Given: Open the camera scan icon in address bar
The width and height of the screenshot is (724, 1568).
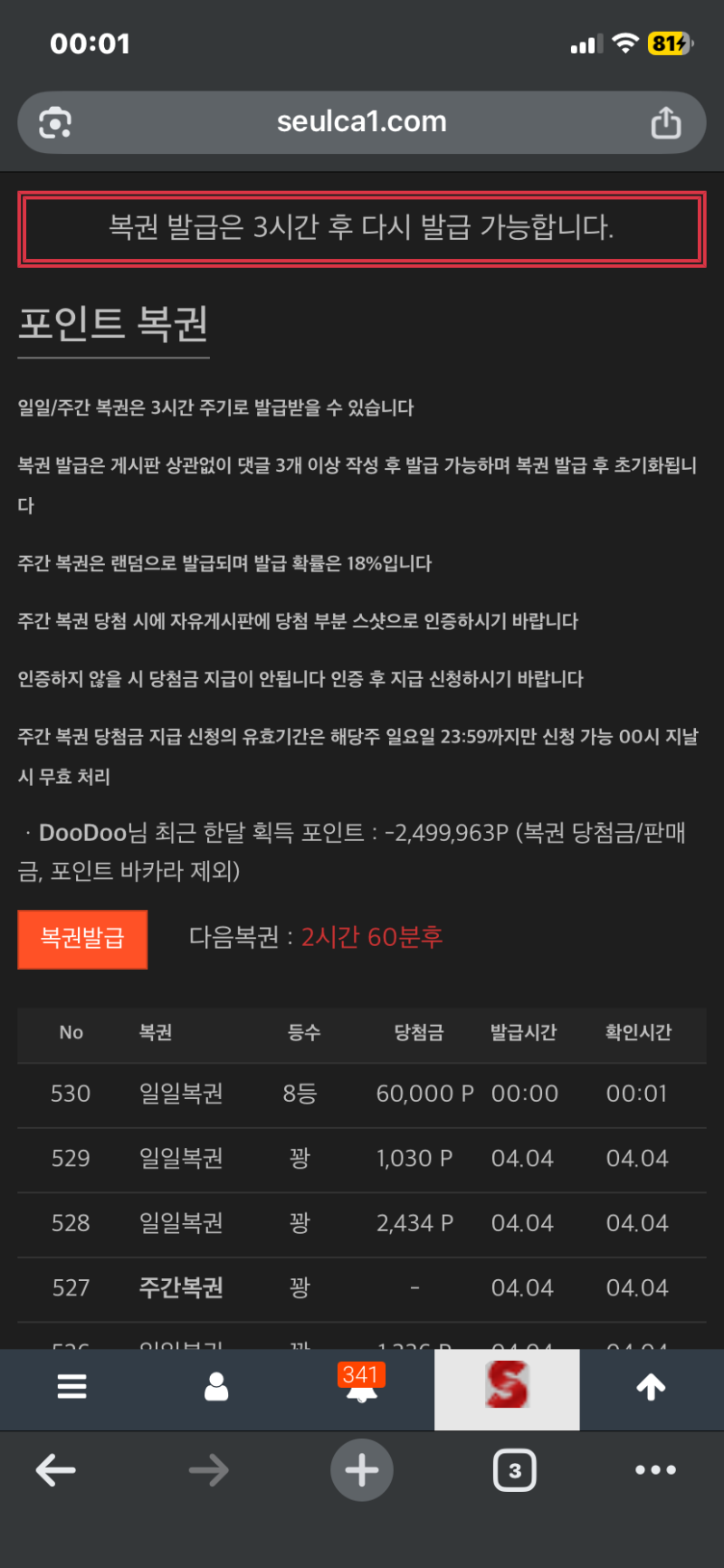Looking at the screenshot, I should click(x=55, y=122).
